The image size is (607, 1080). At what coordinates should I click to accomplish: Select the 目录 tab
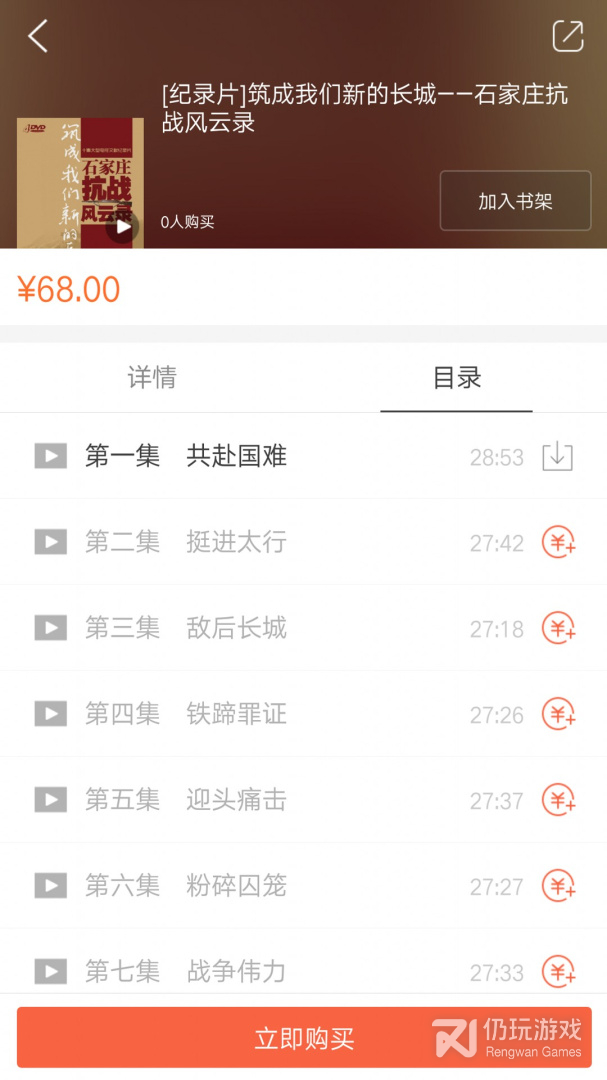click(x=457, y=377)
